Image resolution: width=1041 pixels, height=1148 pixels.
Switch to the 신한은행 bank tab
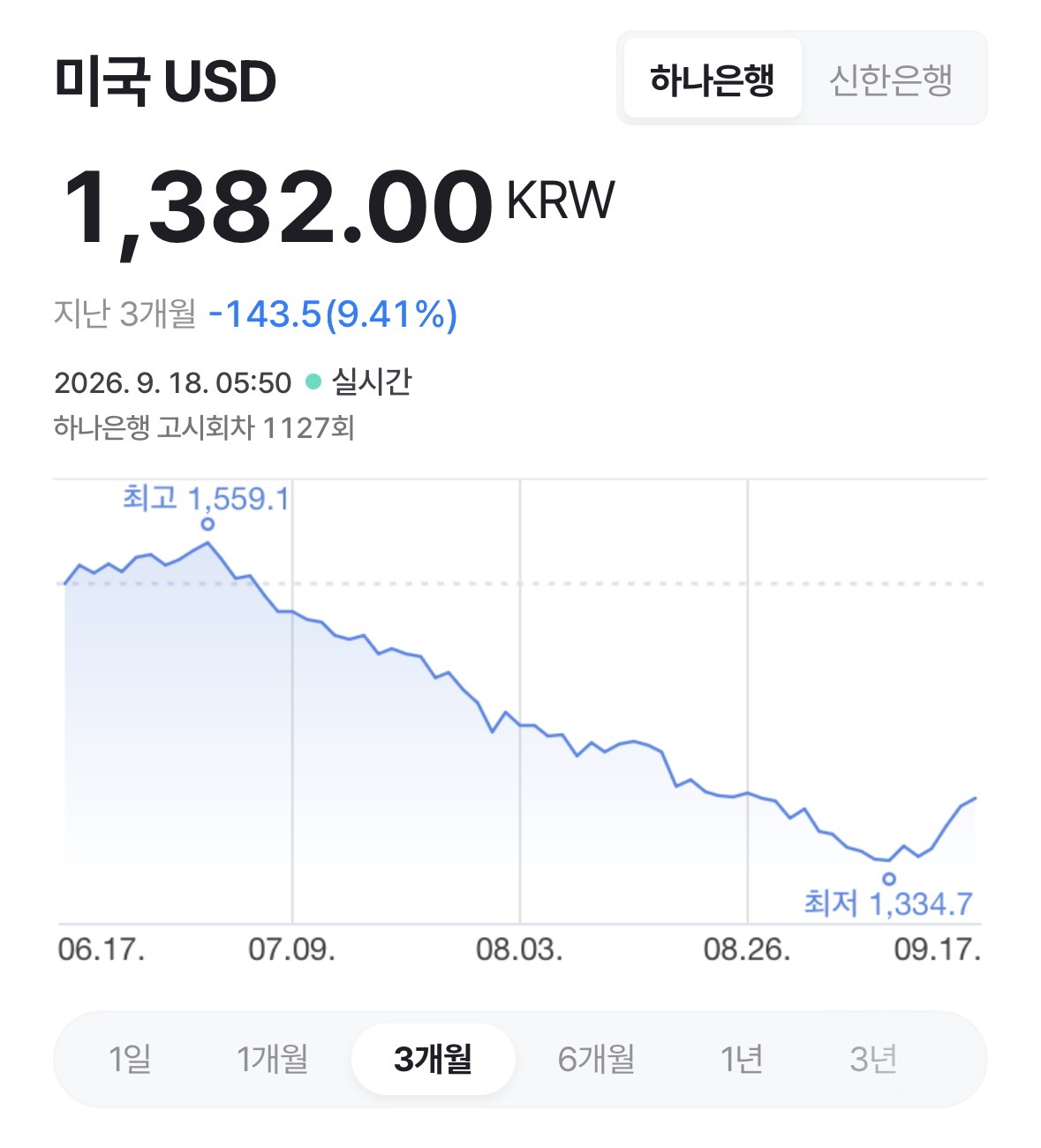[x=891, y=79]
